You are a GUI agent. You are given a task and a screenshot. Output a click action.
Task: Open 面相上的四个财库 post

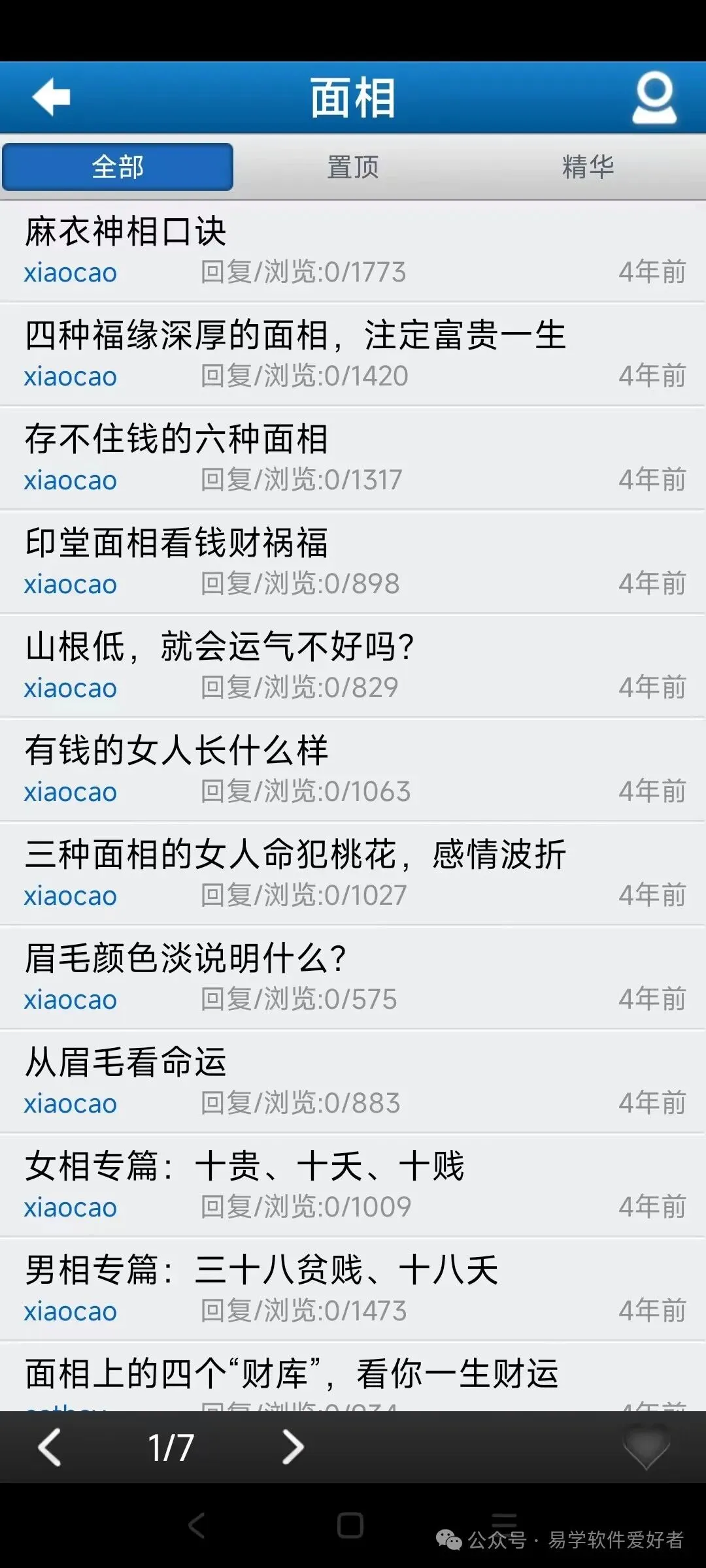[353, 1377]
